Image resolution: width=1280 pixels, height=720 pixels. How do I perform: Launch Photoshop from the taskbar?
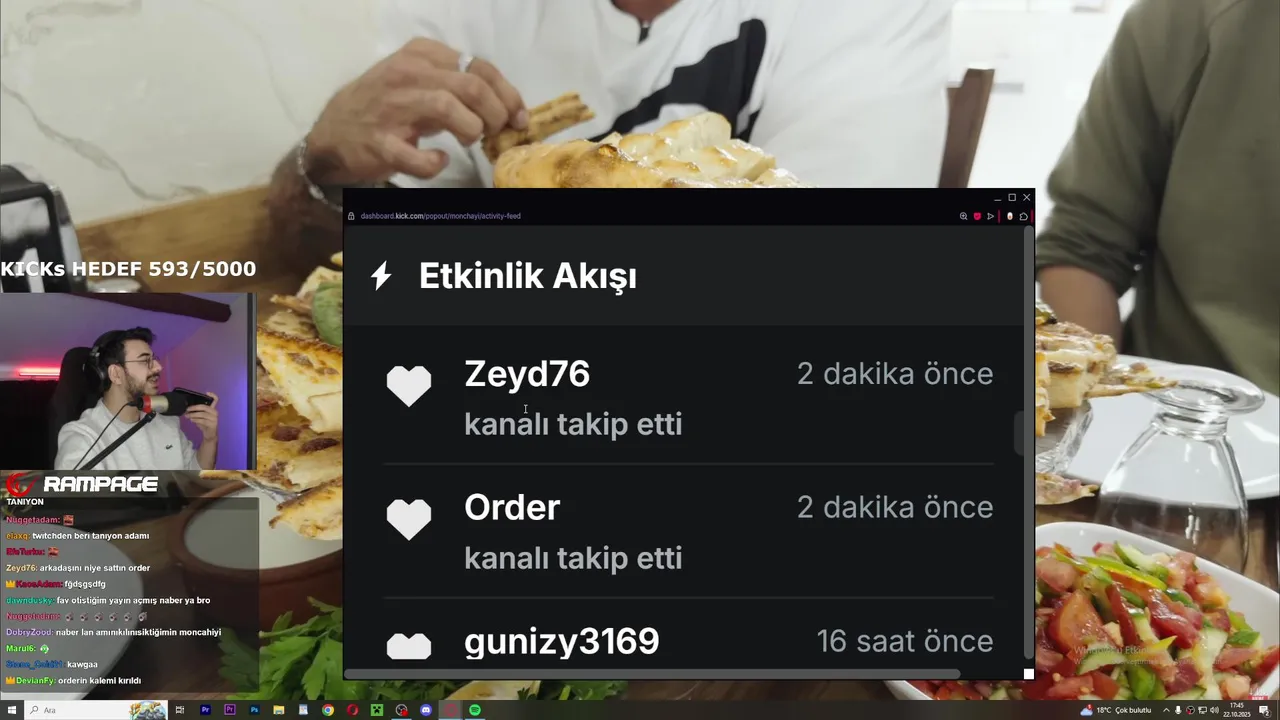[254, 710]
